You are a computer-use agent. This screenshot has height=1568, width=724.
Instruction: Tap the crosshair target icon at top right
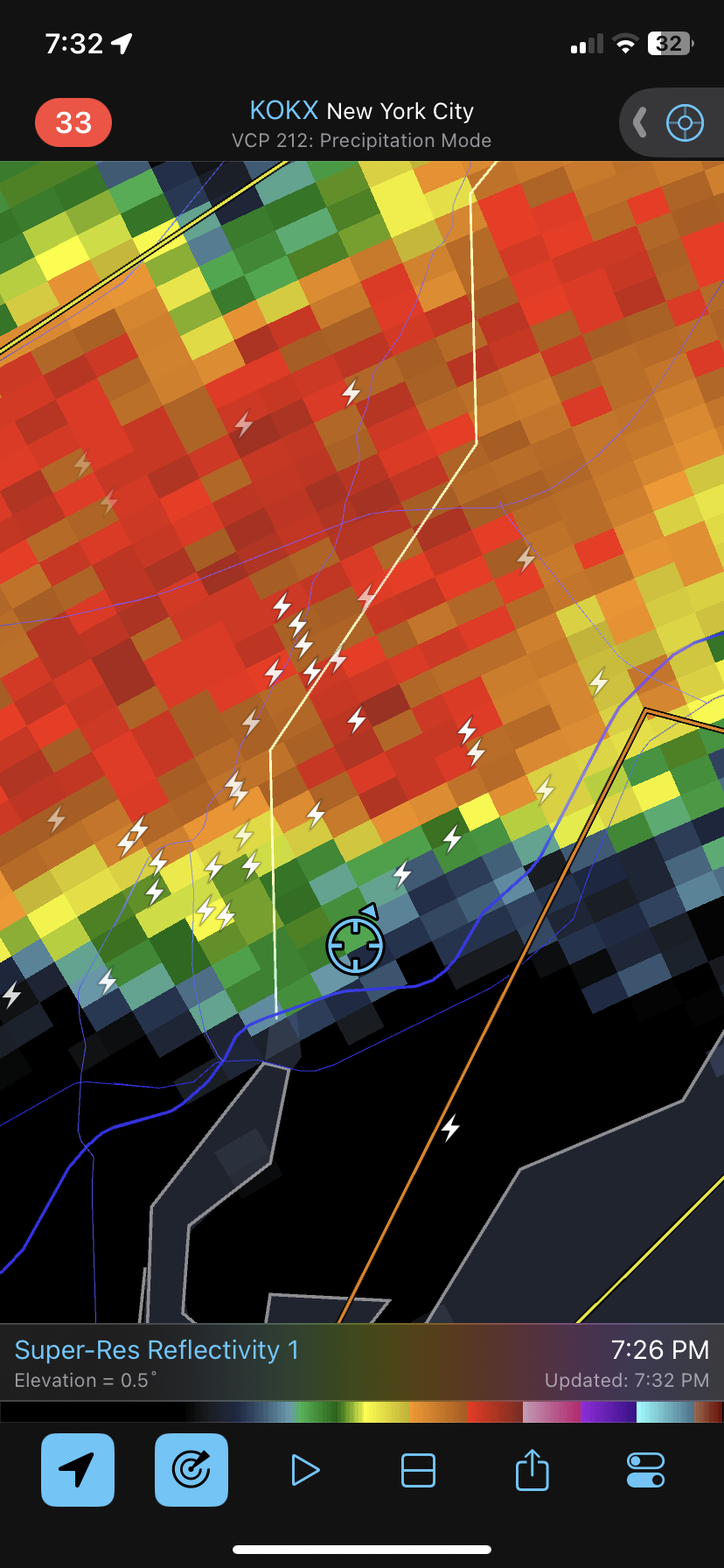pos(685,122)
